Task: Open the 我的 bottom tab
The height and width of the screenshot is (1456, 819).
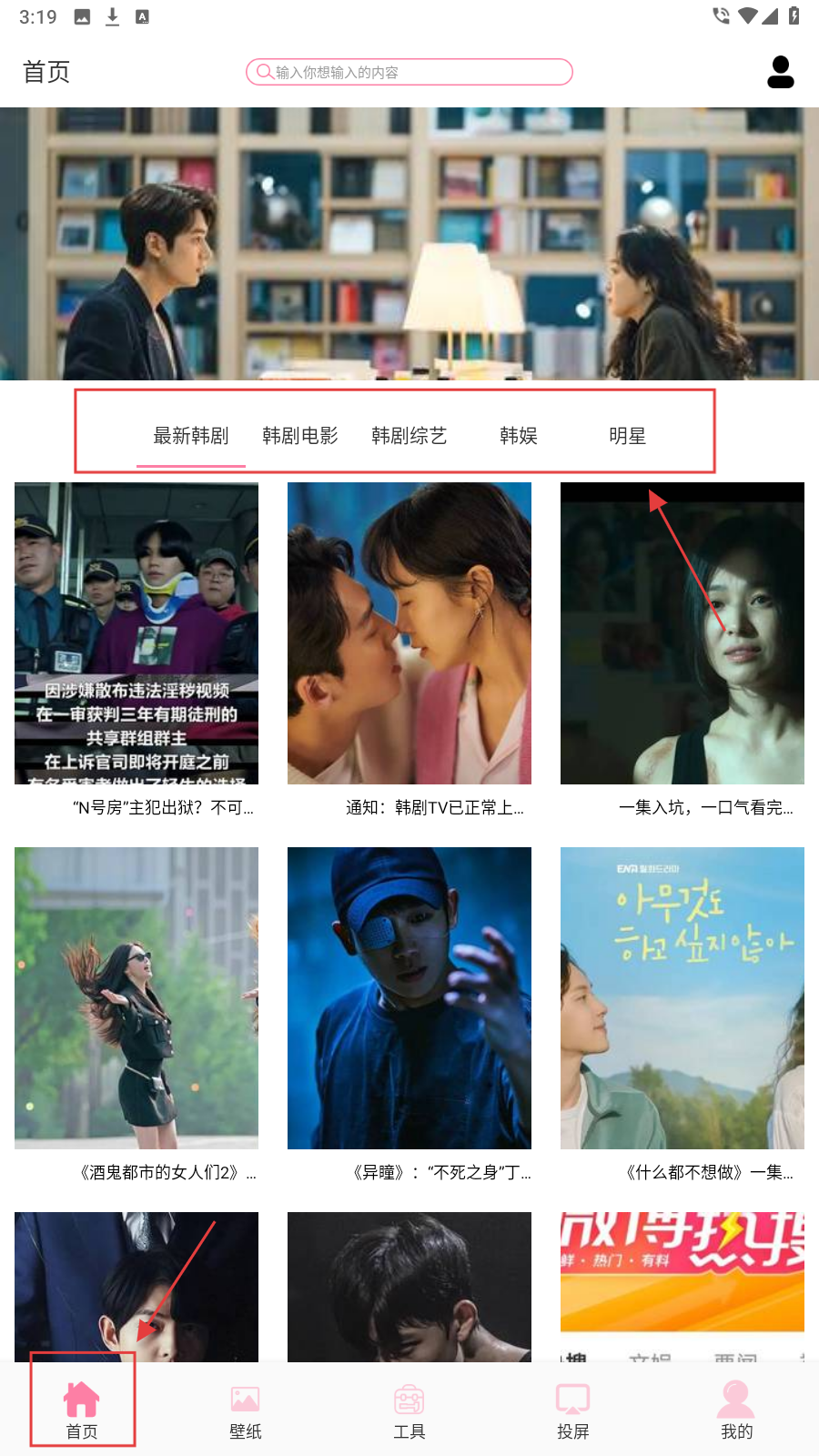Action: [x=736, y=1410]
